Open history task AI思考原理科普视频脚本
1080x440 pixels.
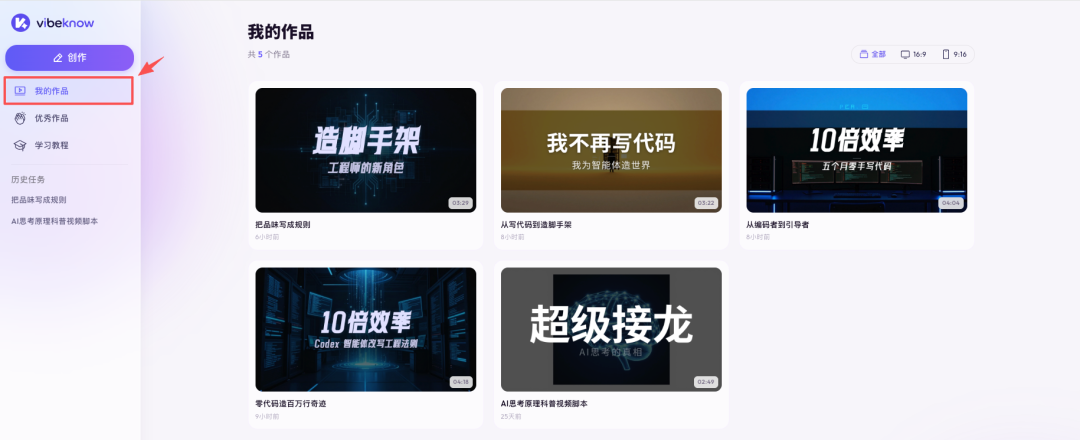pyautogui.click(x=54, y=221)
